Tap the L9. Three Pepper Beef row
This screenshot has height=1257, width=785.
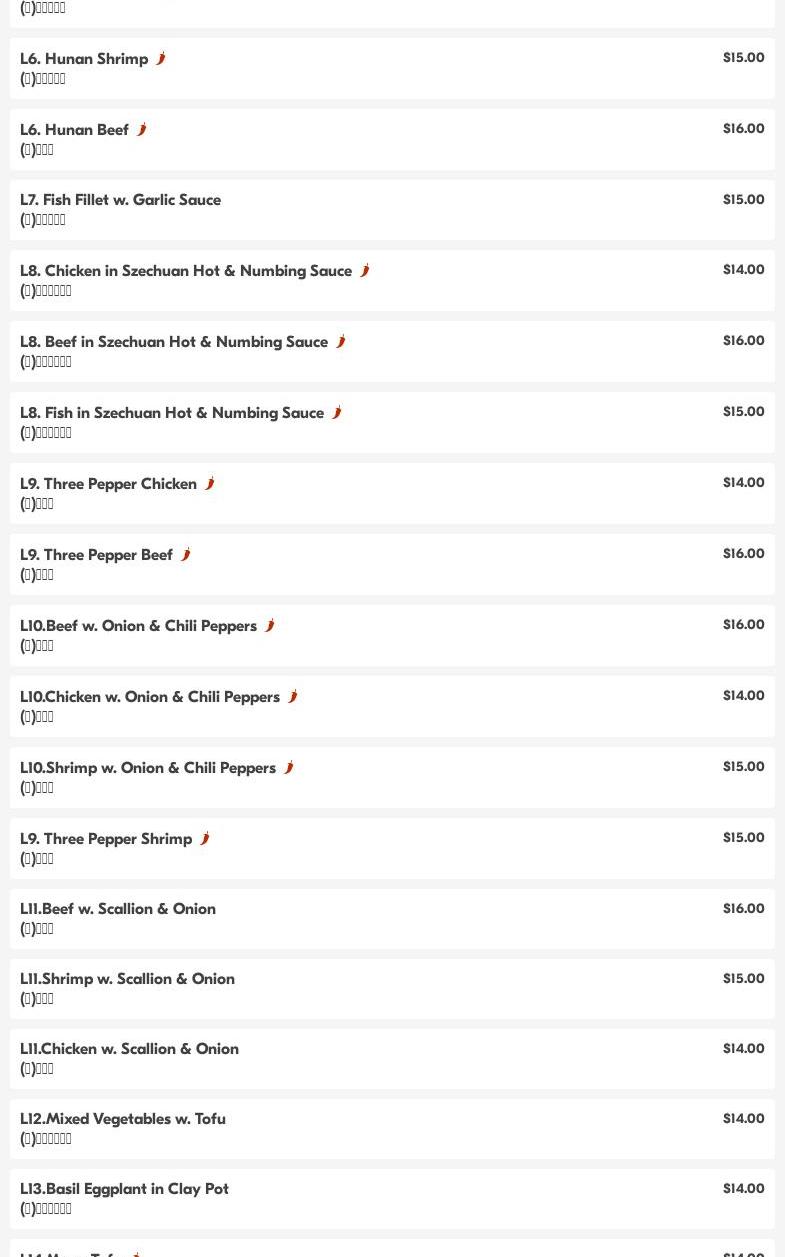tap(392, 565)
